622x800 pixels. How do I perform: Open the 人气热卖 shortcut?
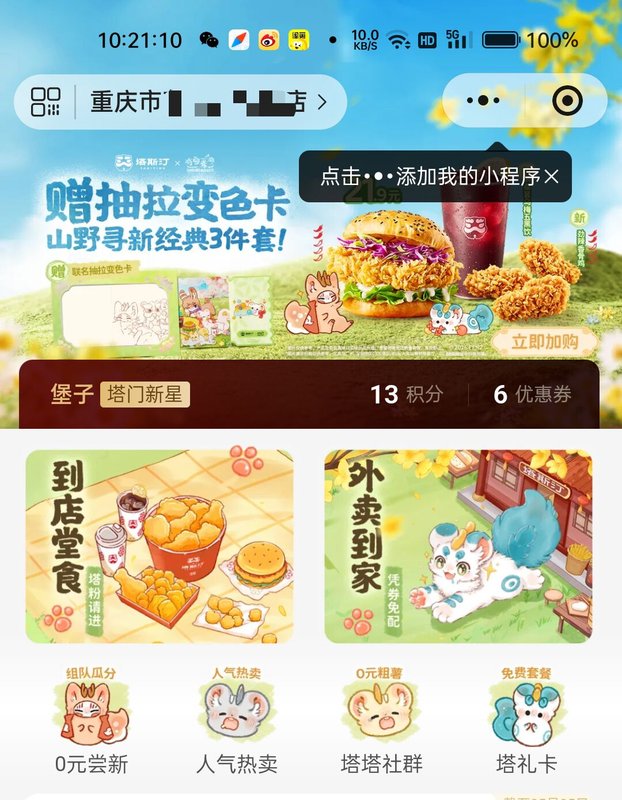pos(237,722)
